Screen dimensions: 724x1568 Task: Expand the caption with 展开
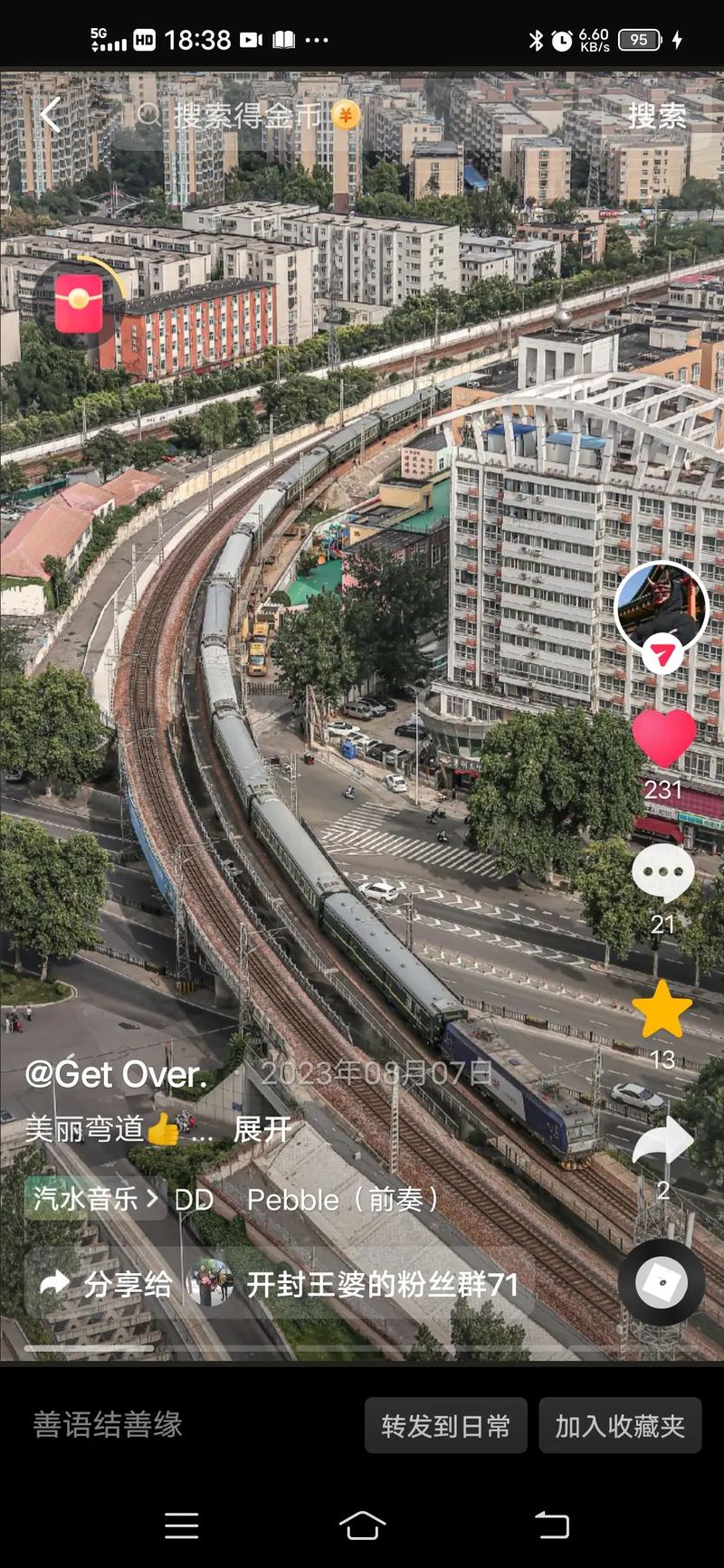point(262,1129)
